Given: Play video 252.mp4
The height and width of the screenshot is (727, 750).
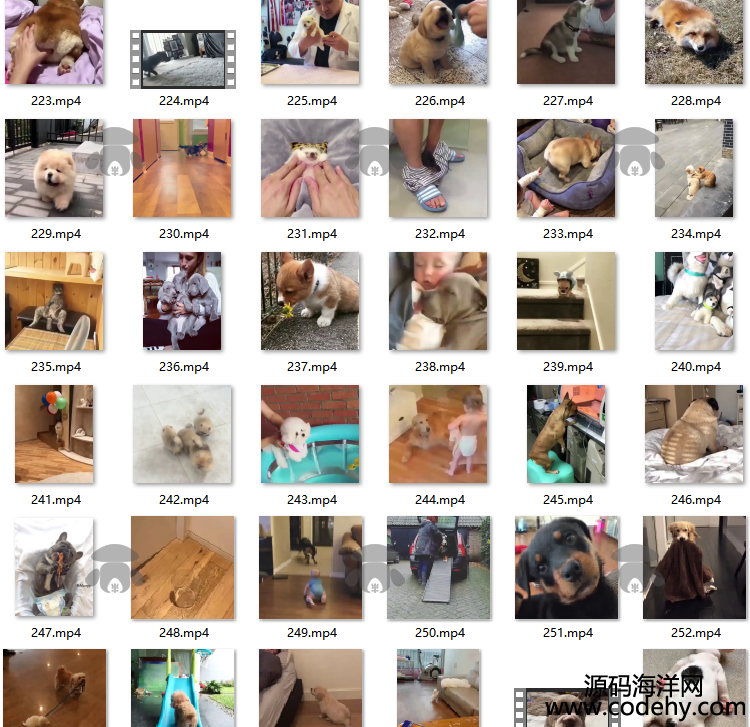Looking at the screenshot, I should click(x=695, y=567).
